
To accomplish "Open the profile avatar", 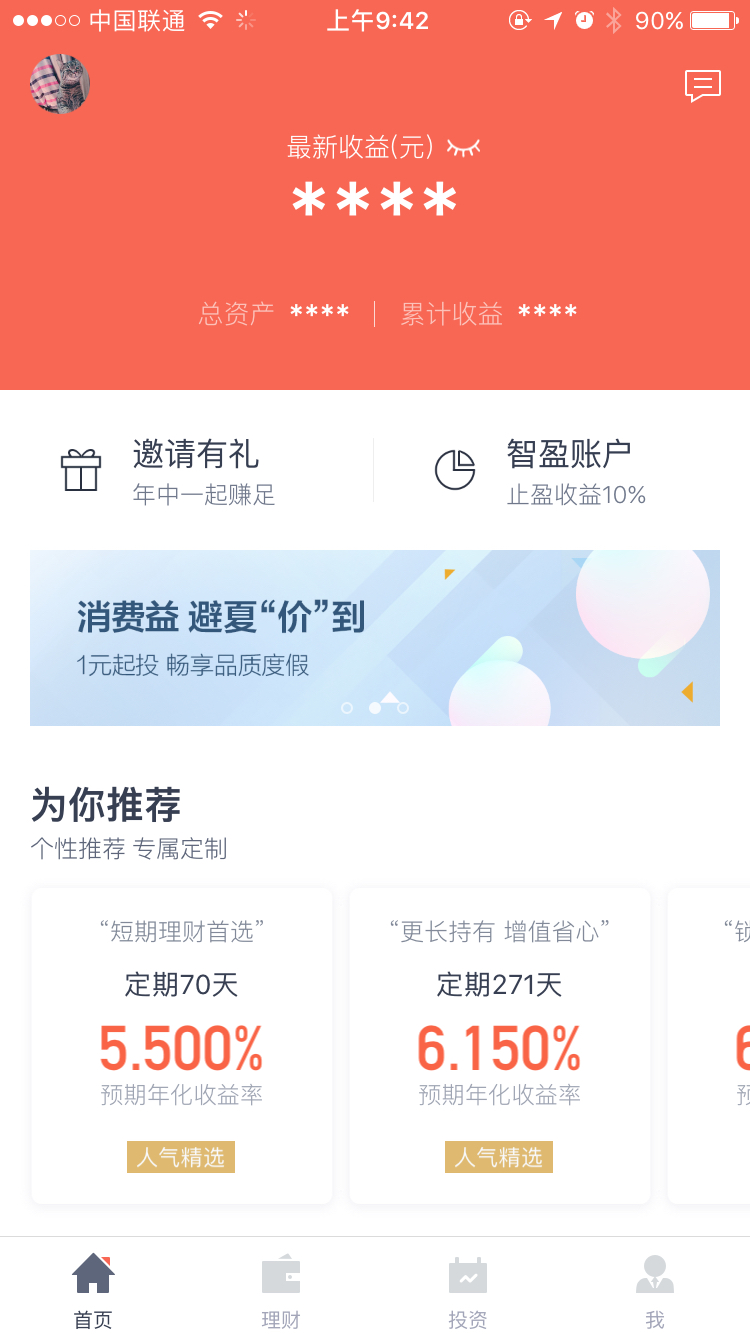I will pos(60,84).
